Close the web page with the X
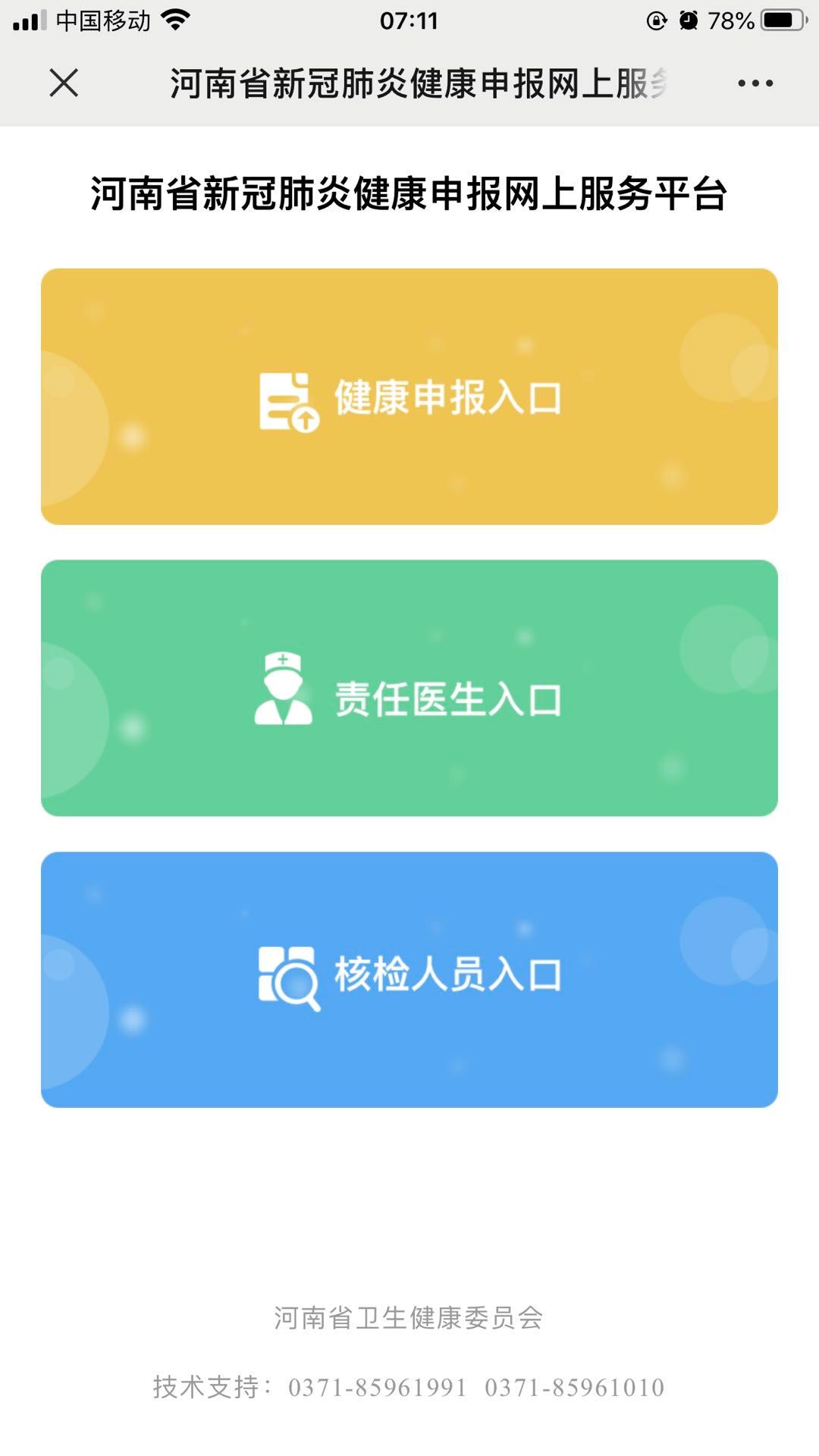 point(64,83)
